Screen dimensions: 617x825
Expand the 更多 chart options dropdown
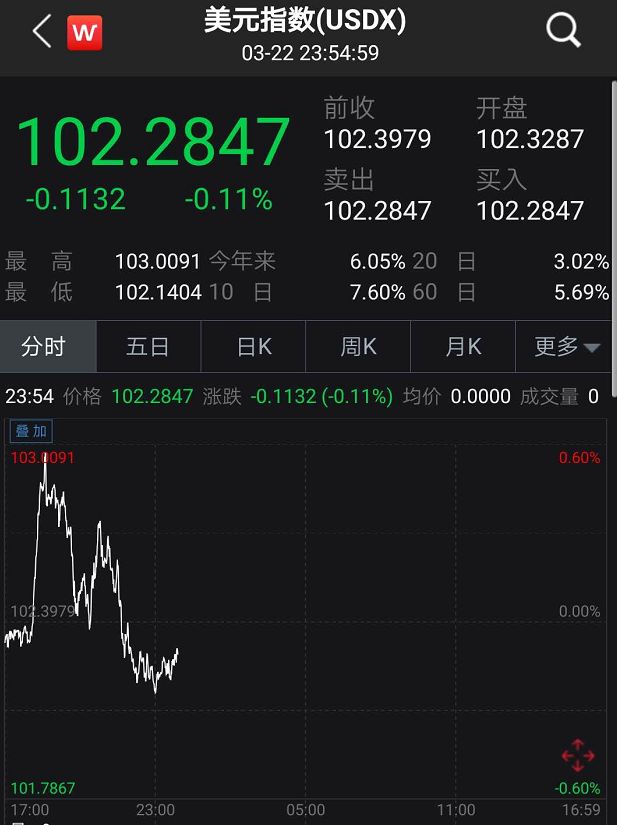pos(566,347)
